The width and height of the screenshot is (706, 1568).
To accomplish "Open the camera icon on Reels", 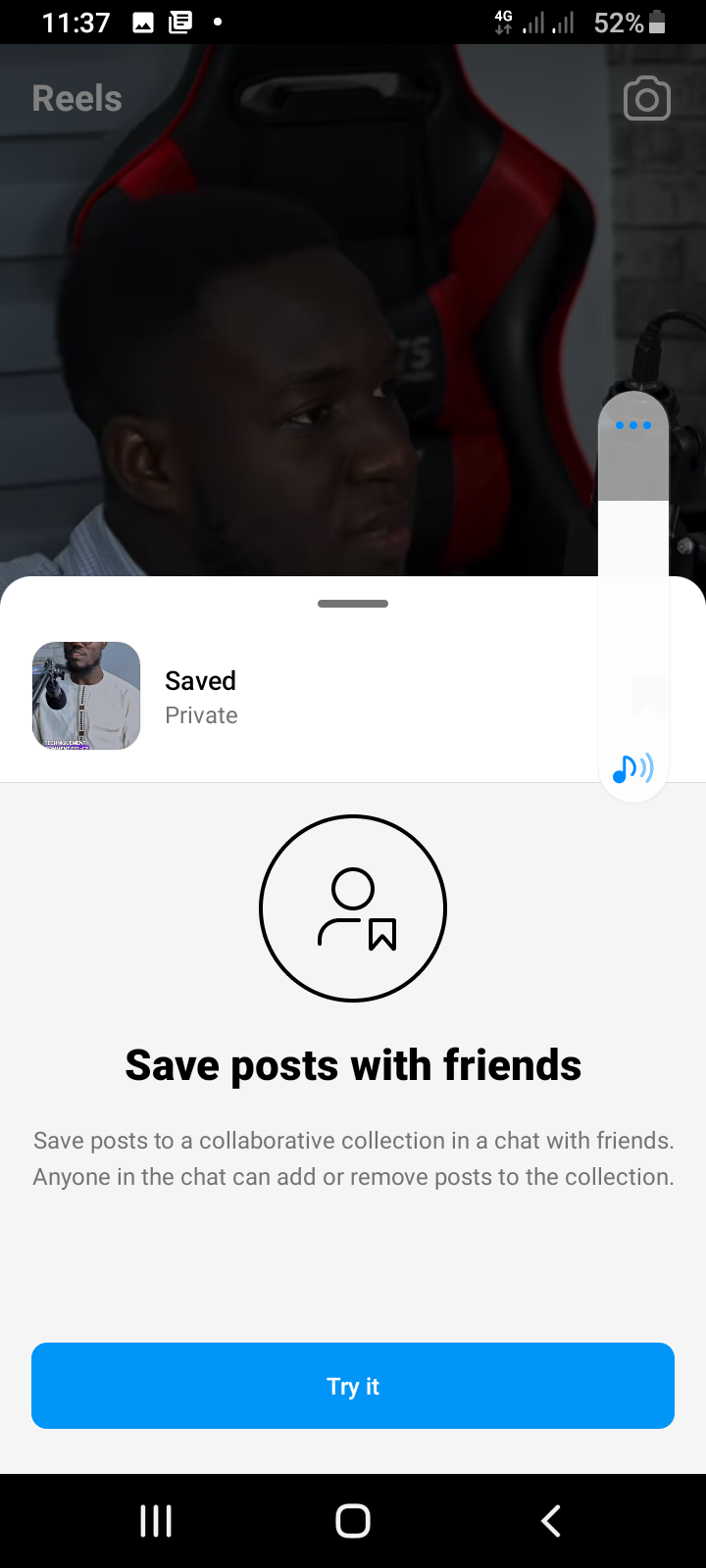I will tap(647, 99).
